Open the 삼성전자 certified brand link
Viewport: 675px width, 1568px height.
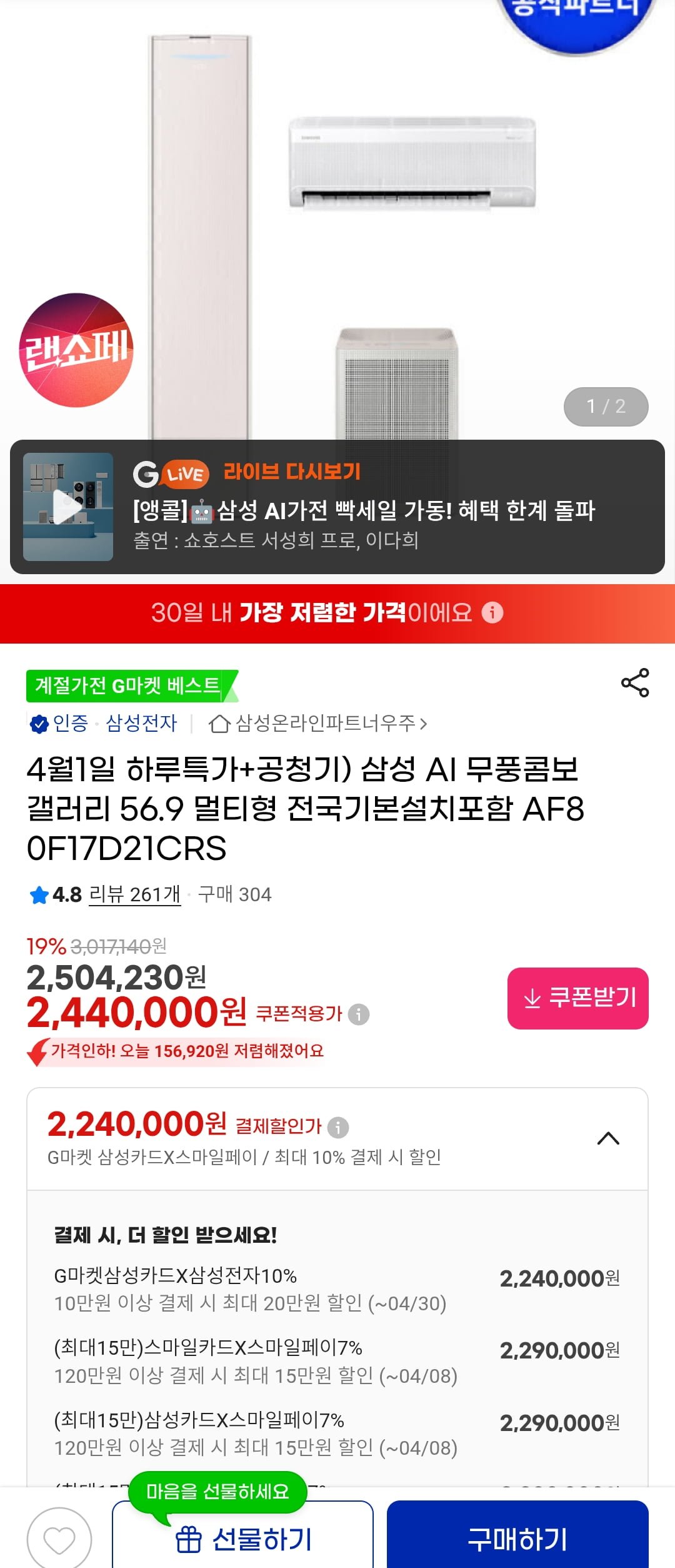(141, 723)
